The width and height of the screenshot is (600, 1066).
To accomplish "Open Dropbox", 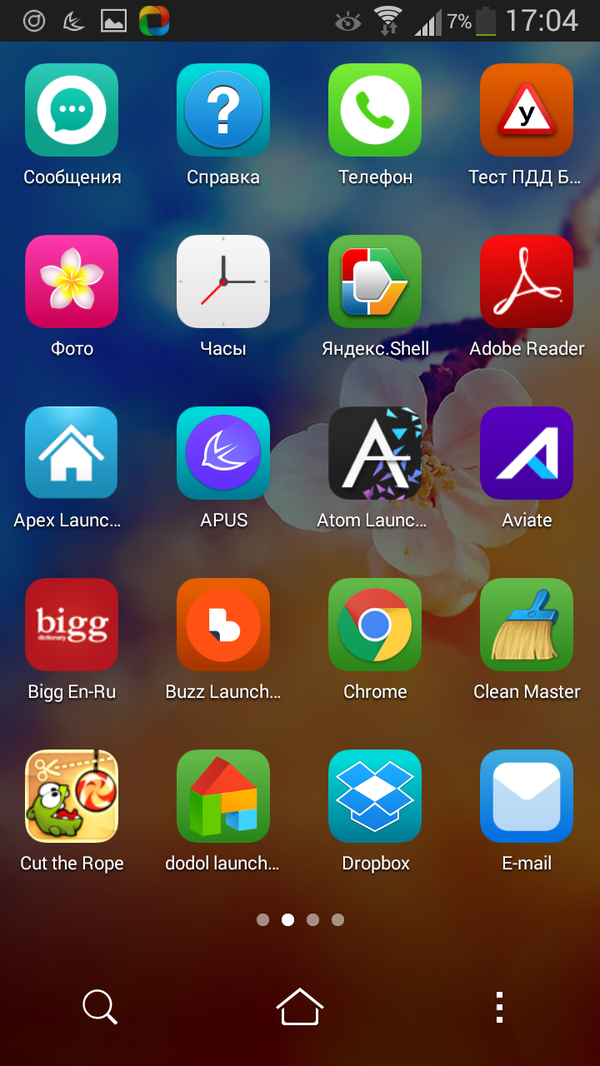I will [375, 797].
